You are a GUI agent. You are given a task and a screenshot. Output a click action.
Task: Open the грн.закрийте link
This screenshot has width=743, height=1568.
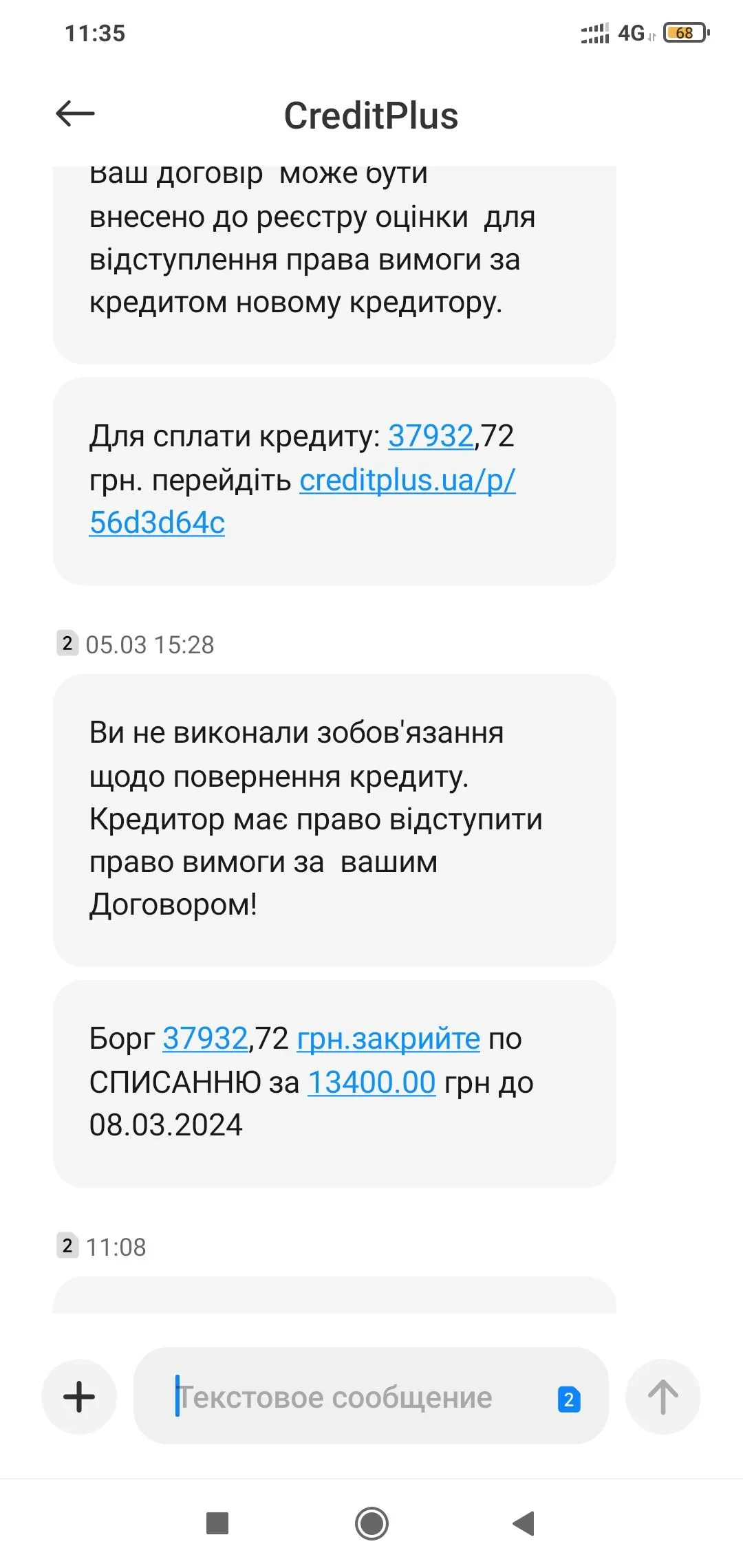(x=388, y=1038)
